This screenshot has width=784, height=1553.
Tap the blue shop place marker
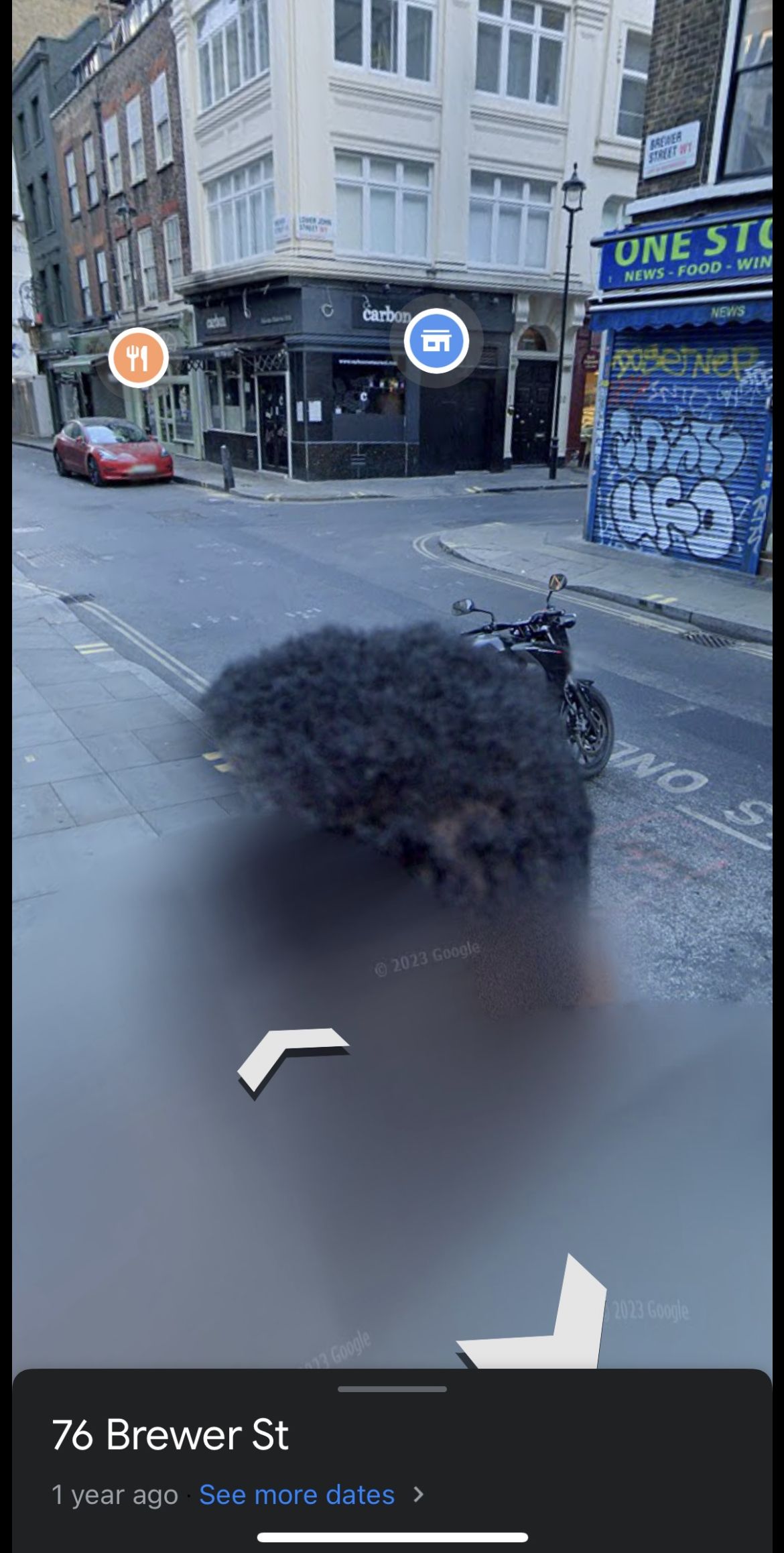coord(436,340)
